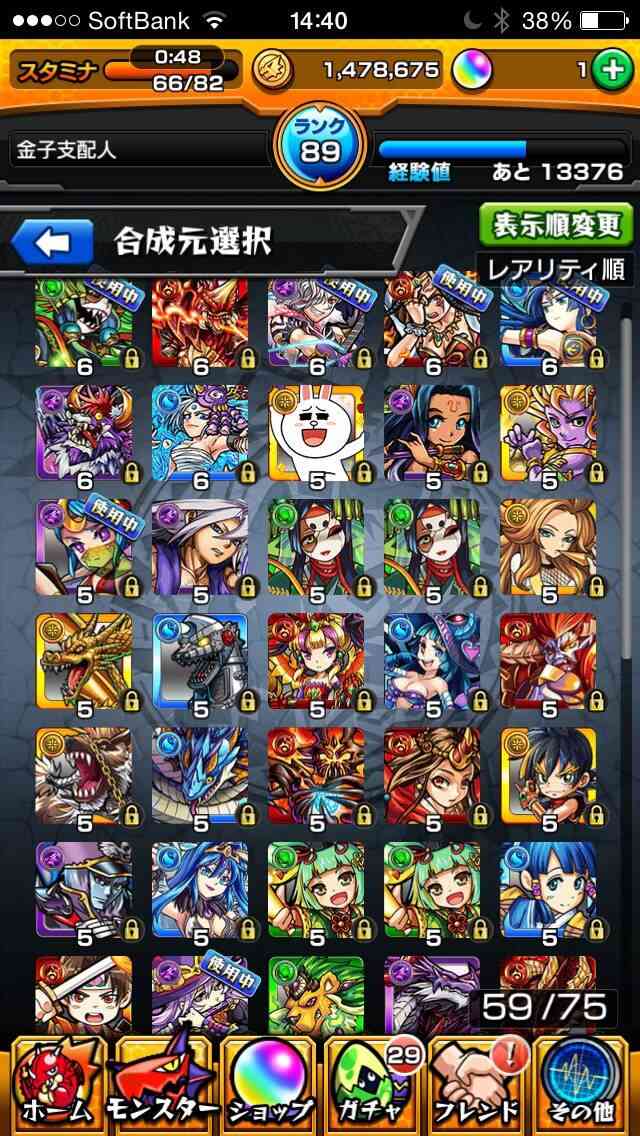
Task: Tap the green plus to add orbs
Action: click(612, 70)
